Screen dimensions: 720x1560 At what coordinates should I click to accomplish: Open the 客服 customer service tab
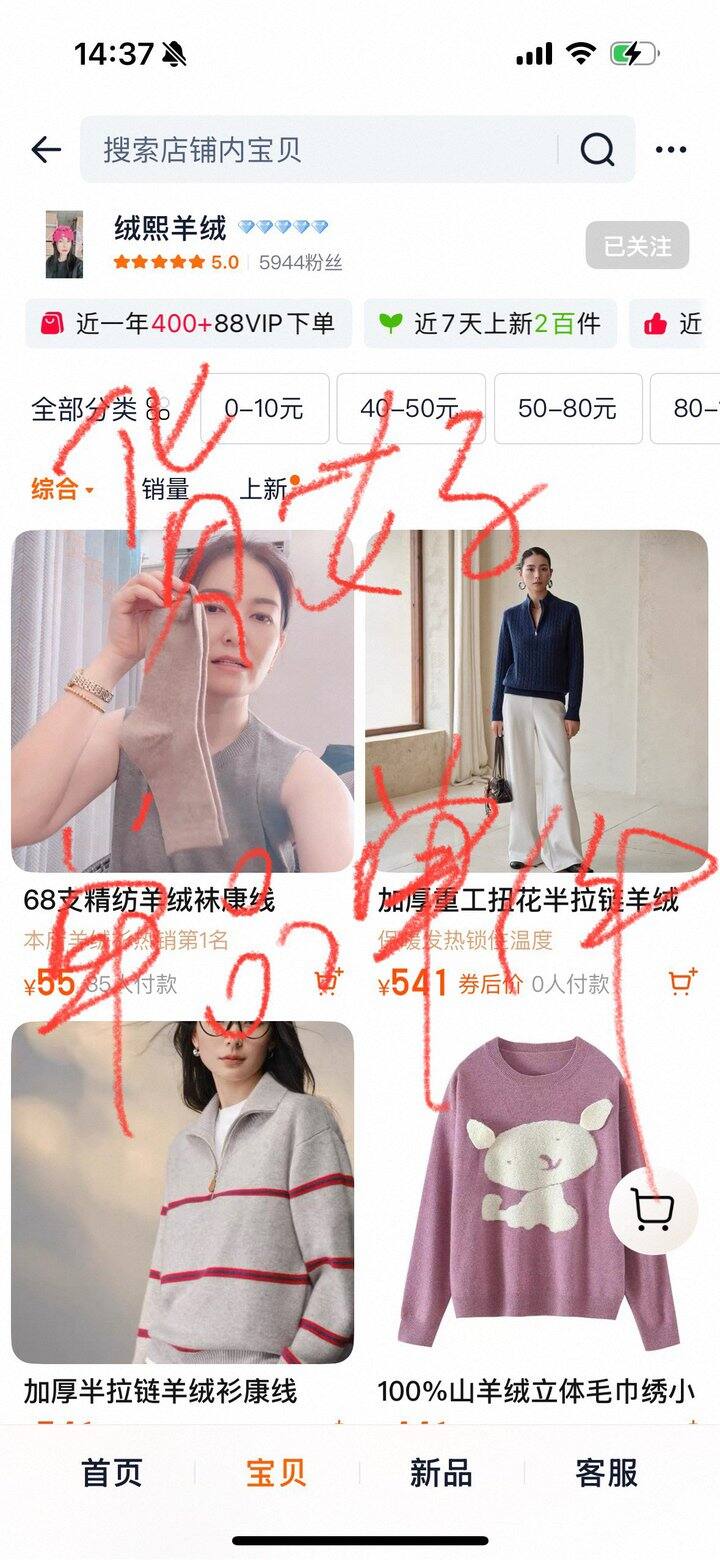(606, 1472)
